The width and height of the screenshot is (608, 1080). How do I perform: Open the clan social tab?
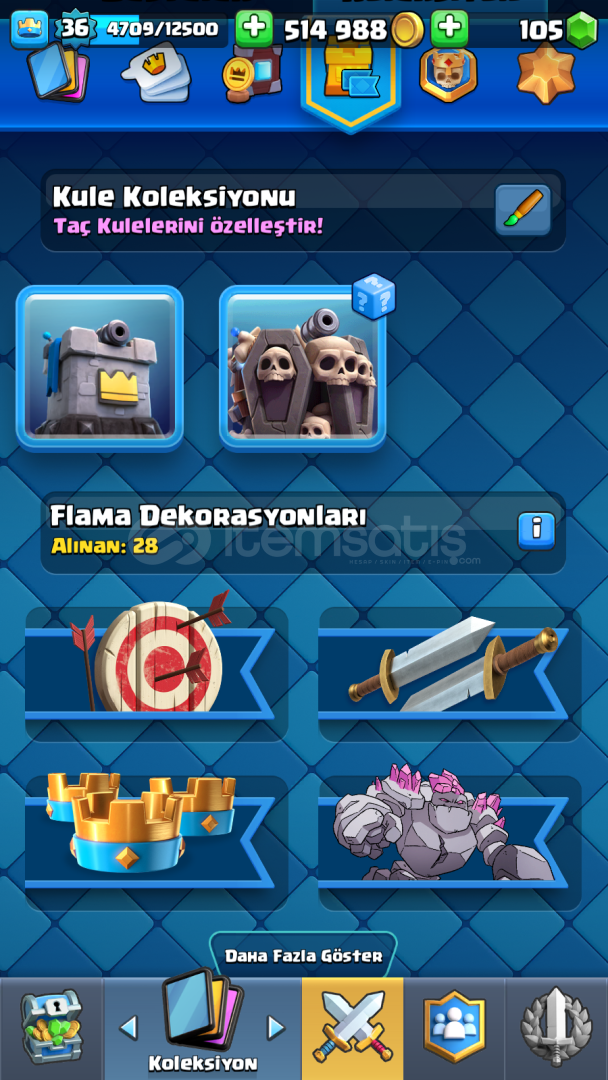[x=454, y=1027]
